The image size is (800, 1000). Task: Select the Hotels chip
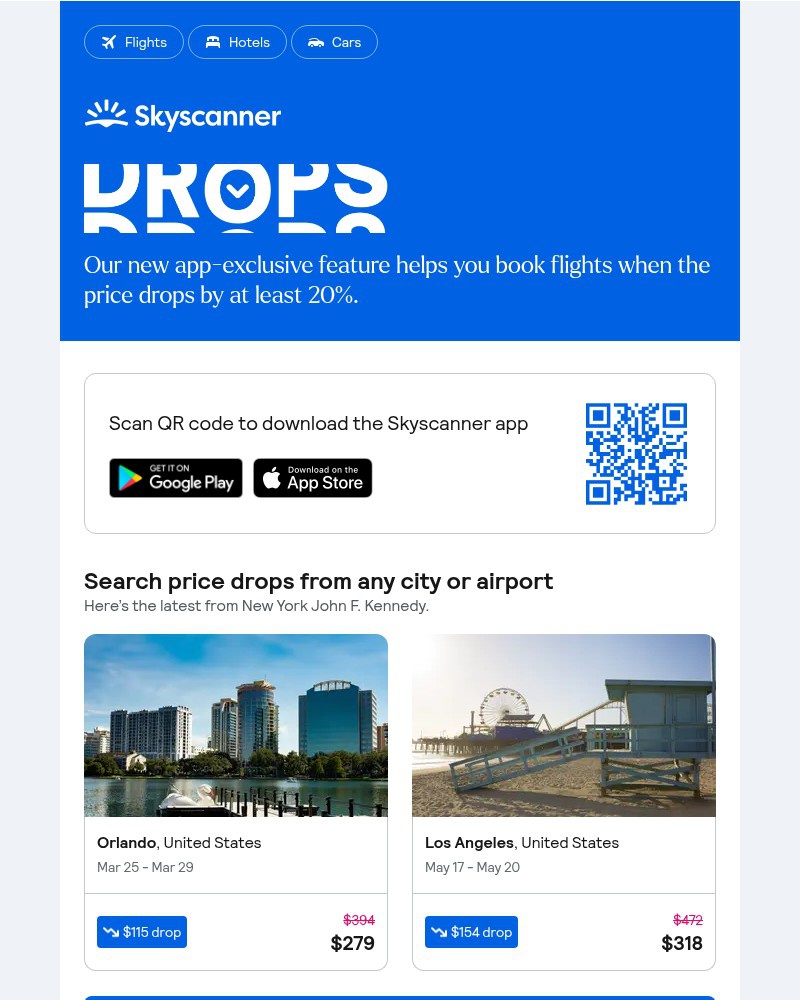[x=237, y=42]
